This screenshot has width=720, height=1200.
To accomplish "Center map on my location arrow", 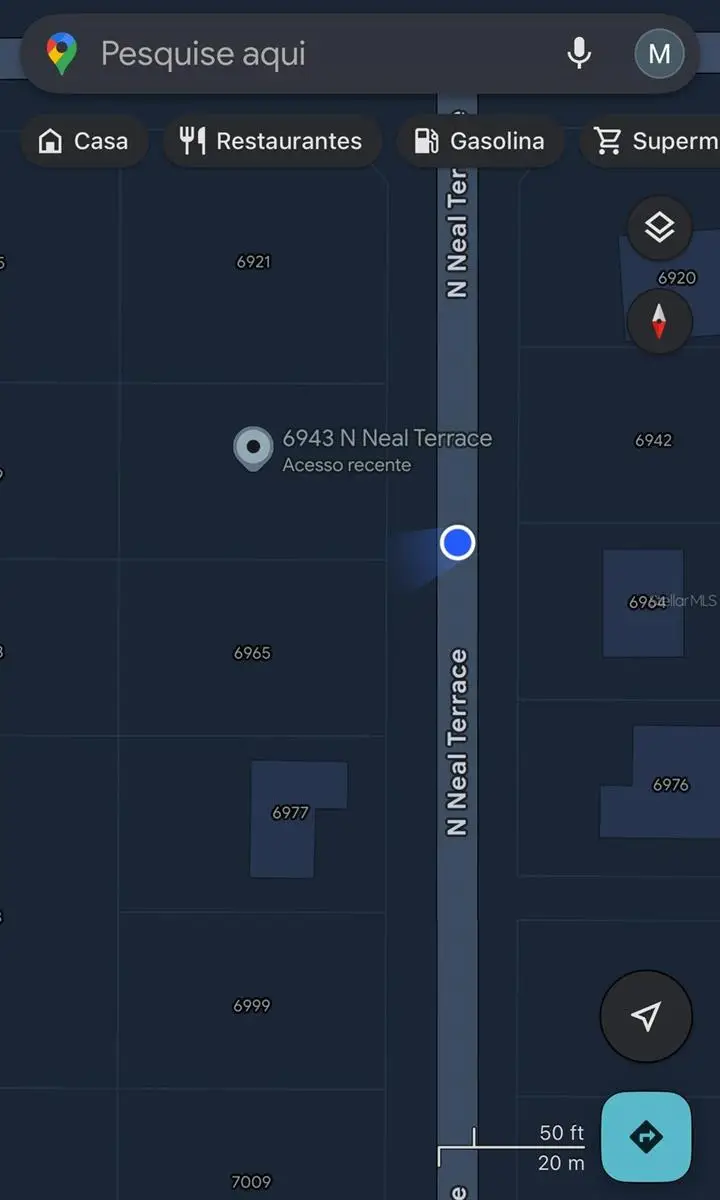I will click(x=646, y=1016).
